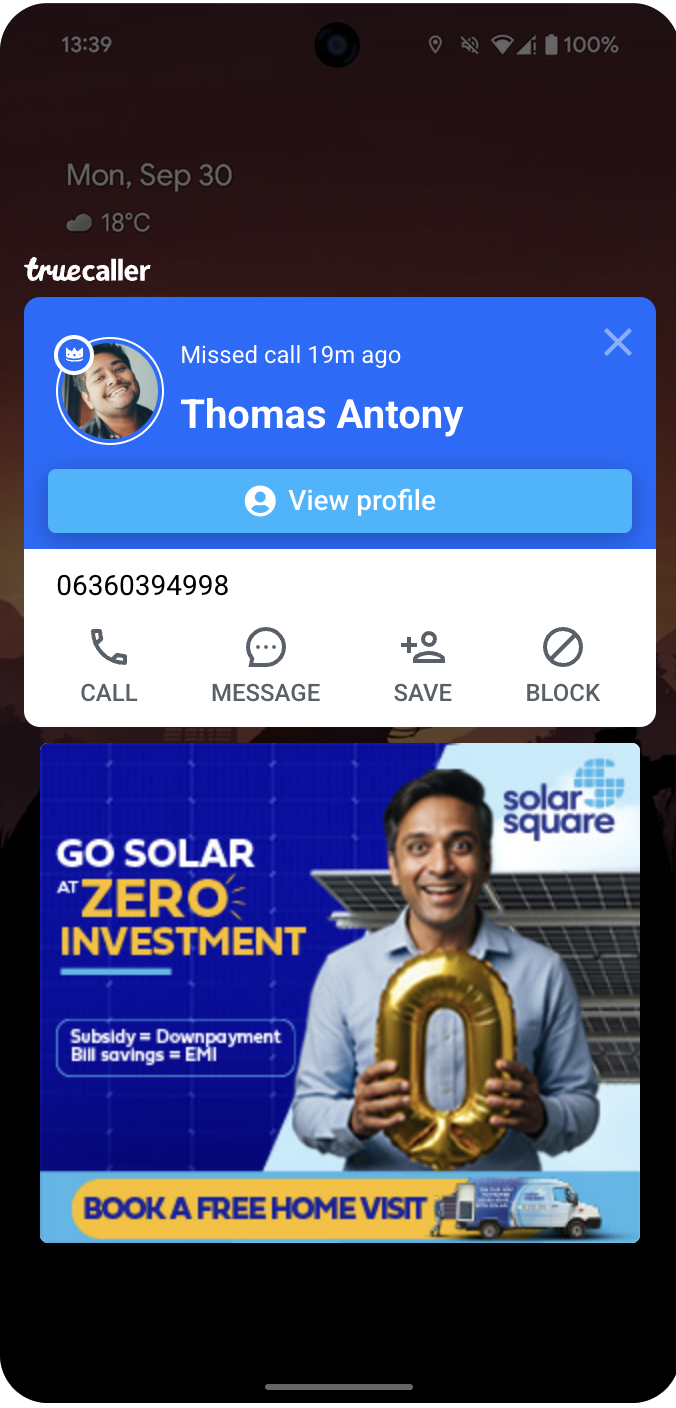Block this caller
This screenshot has width=676, height=1408.
pos(563,666)
